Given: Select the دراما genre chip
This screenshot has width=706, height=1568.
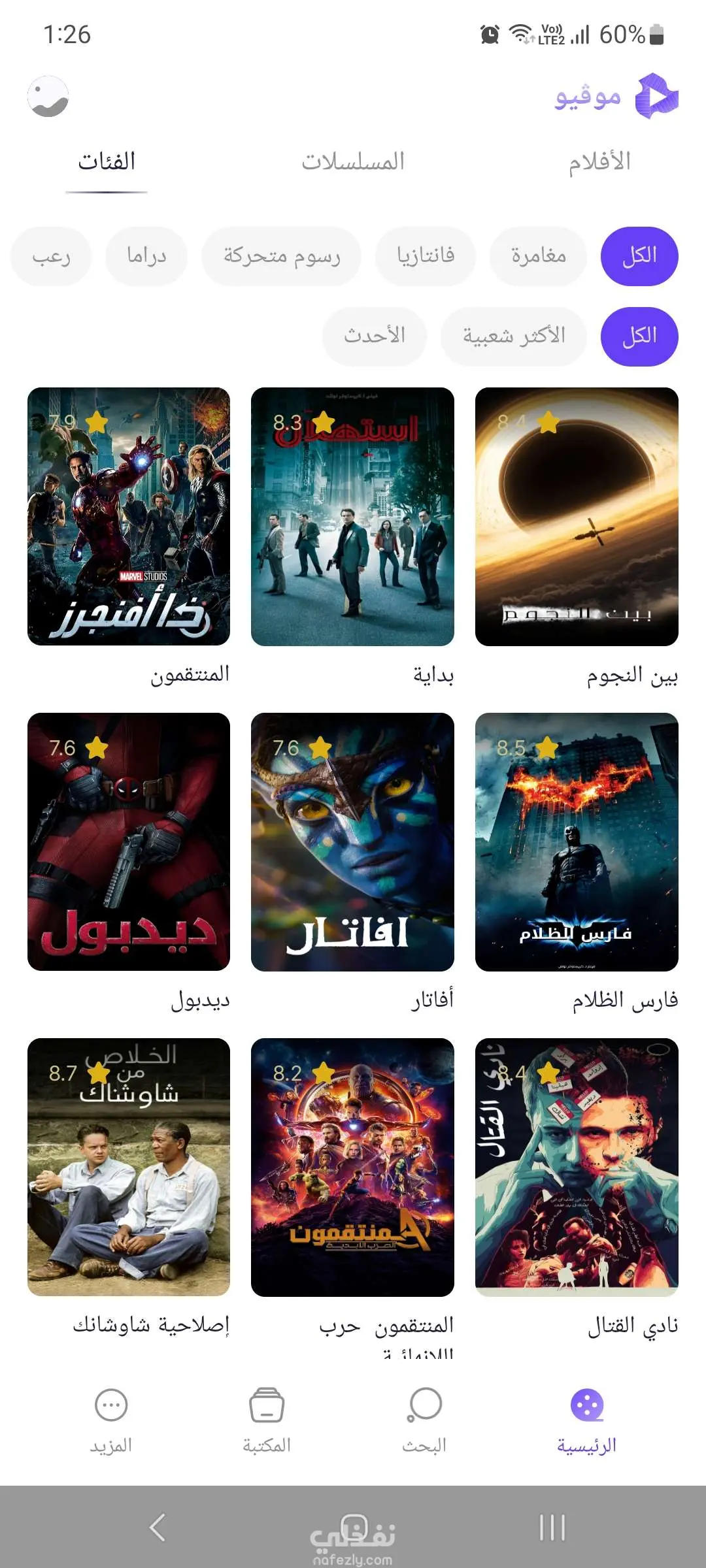Looking at the screenshot, I should (146, 255).
